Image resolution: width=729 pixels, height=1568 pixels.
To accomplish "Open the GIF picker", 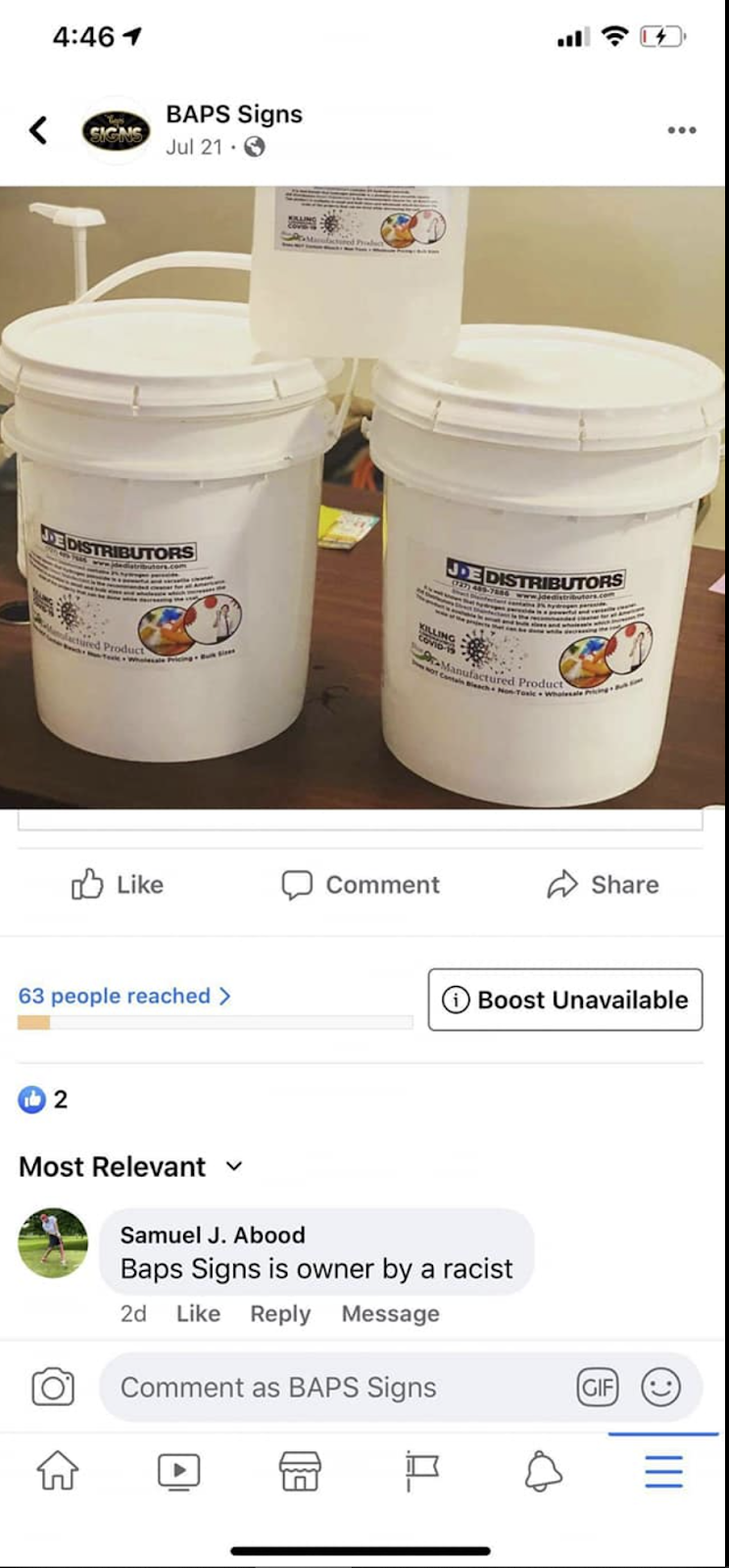I will [598, 1387].
